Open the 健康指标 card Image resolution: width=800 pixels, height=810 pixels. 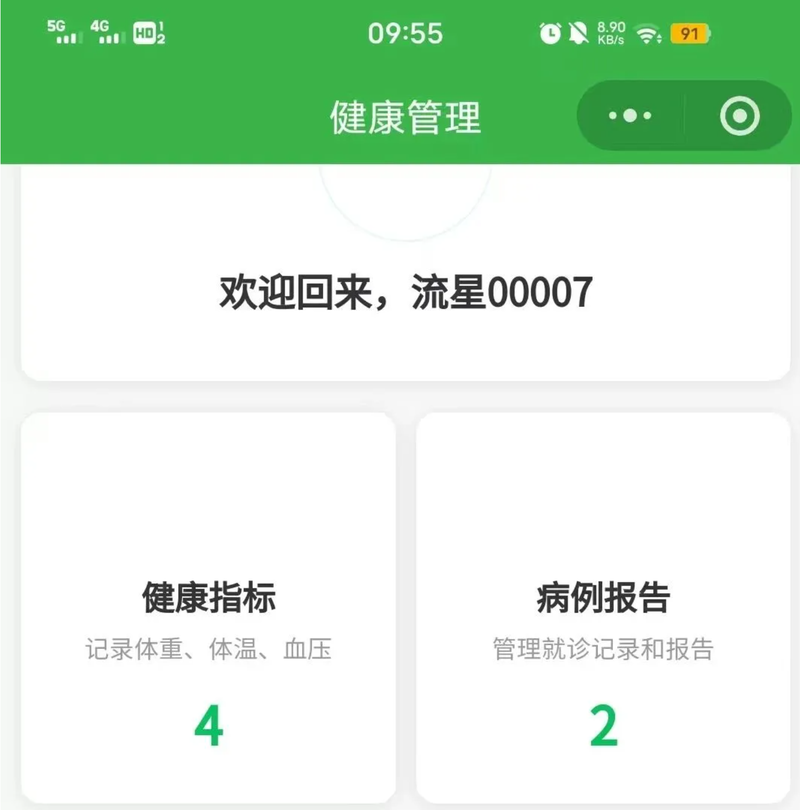click(208, 610)
